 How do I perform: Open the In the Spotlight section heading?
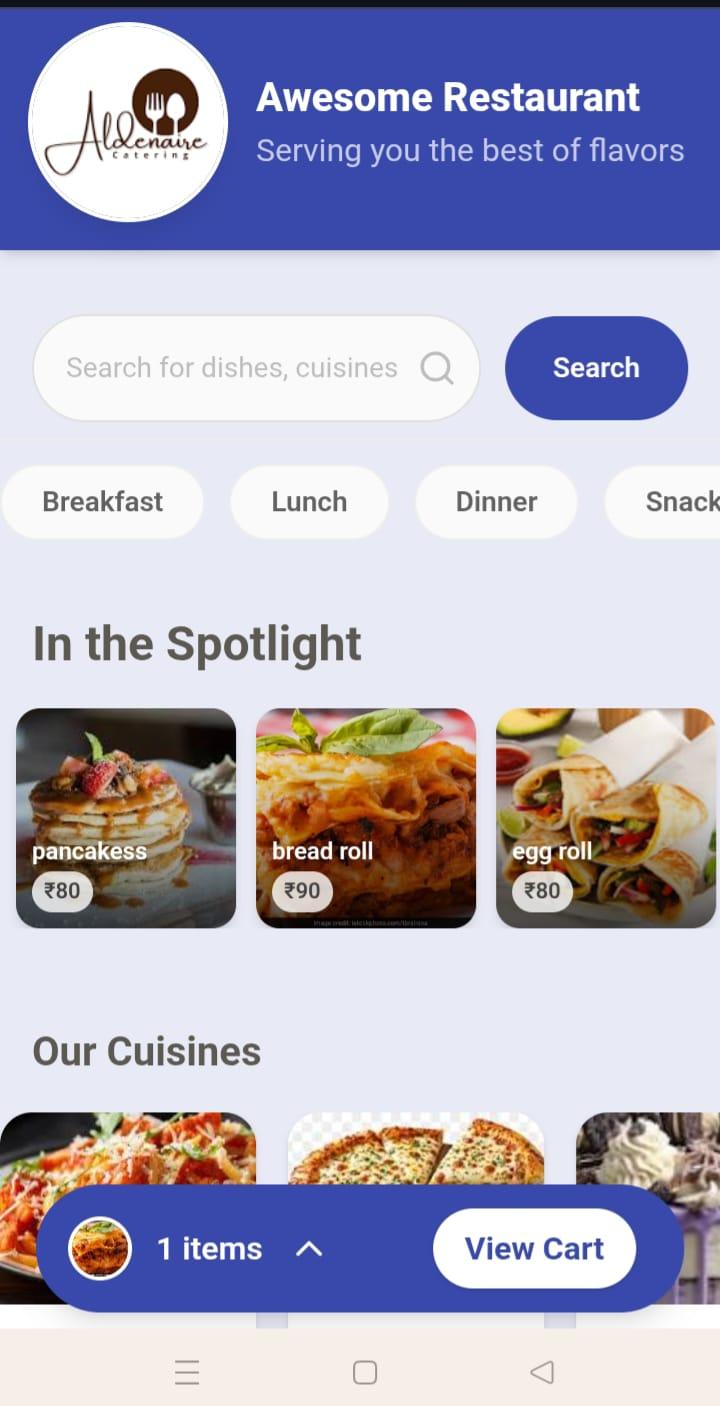(197, 644)
